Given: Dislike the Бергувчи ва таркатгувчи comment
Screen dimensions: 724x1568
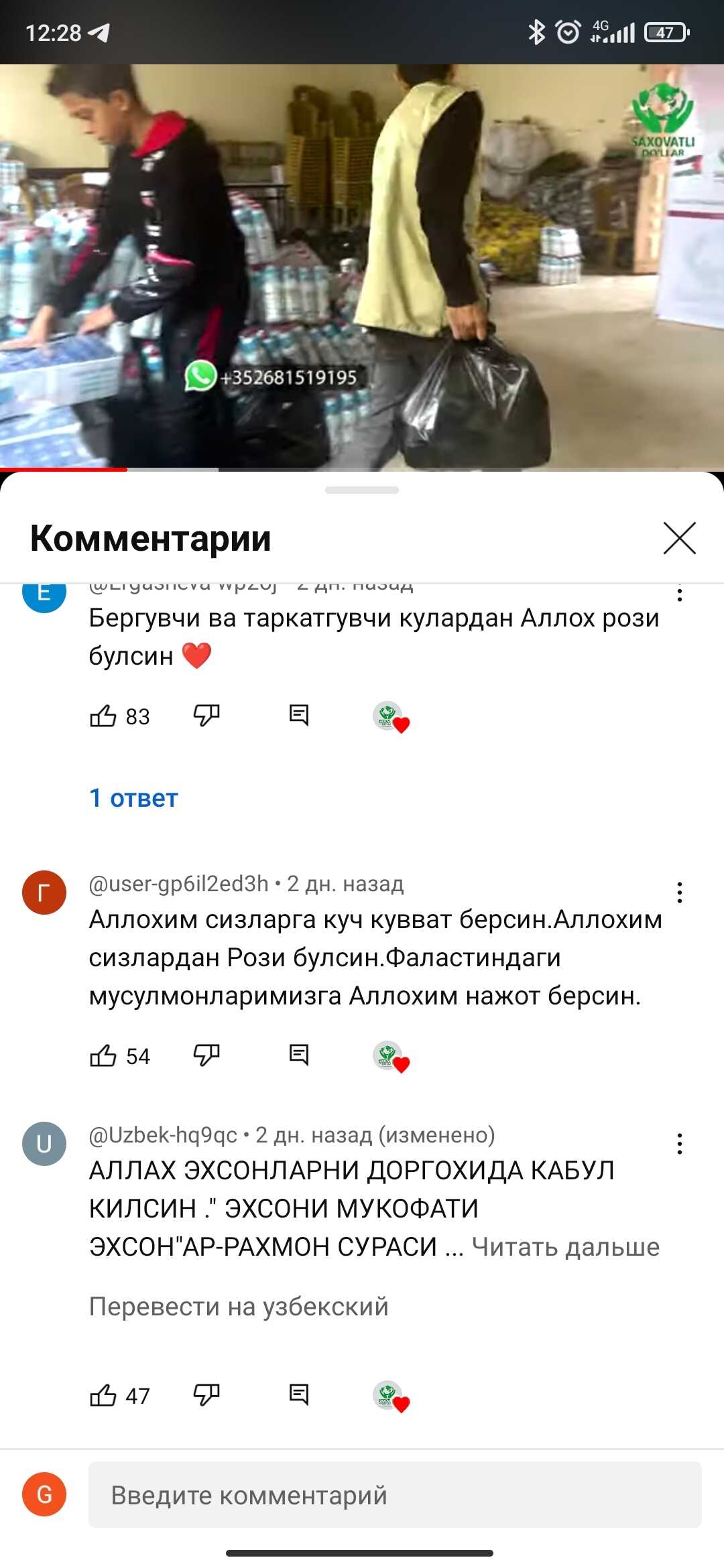Looking at the screenshot, I should pyautogui.click(x=206, y=716).
